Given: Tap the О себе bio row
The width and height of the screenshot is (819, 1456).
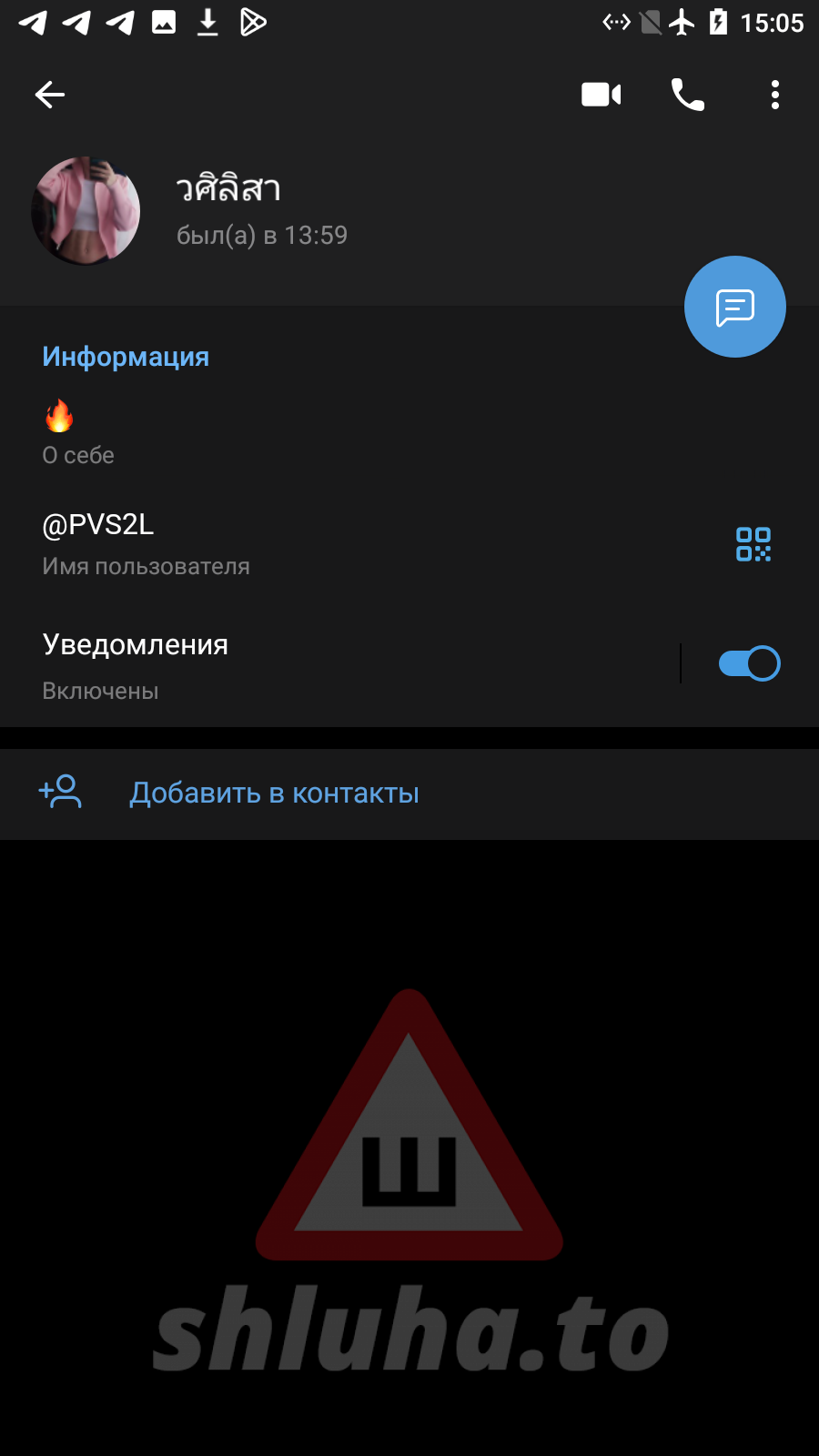Looking at the screenshot, I should pos(273,433).
